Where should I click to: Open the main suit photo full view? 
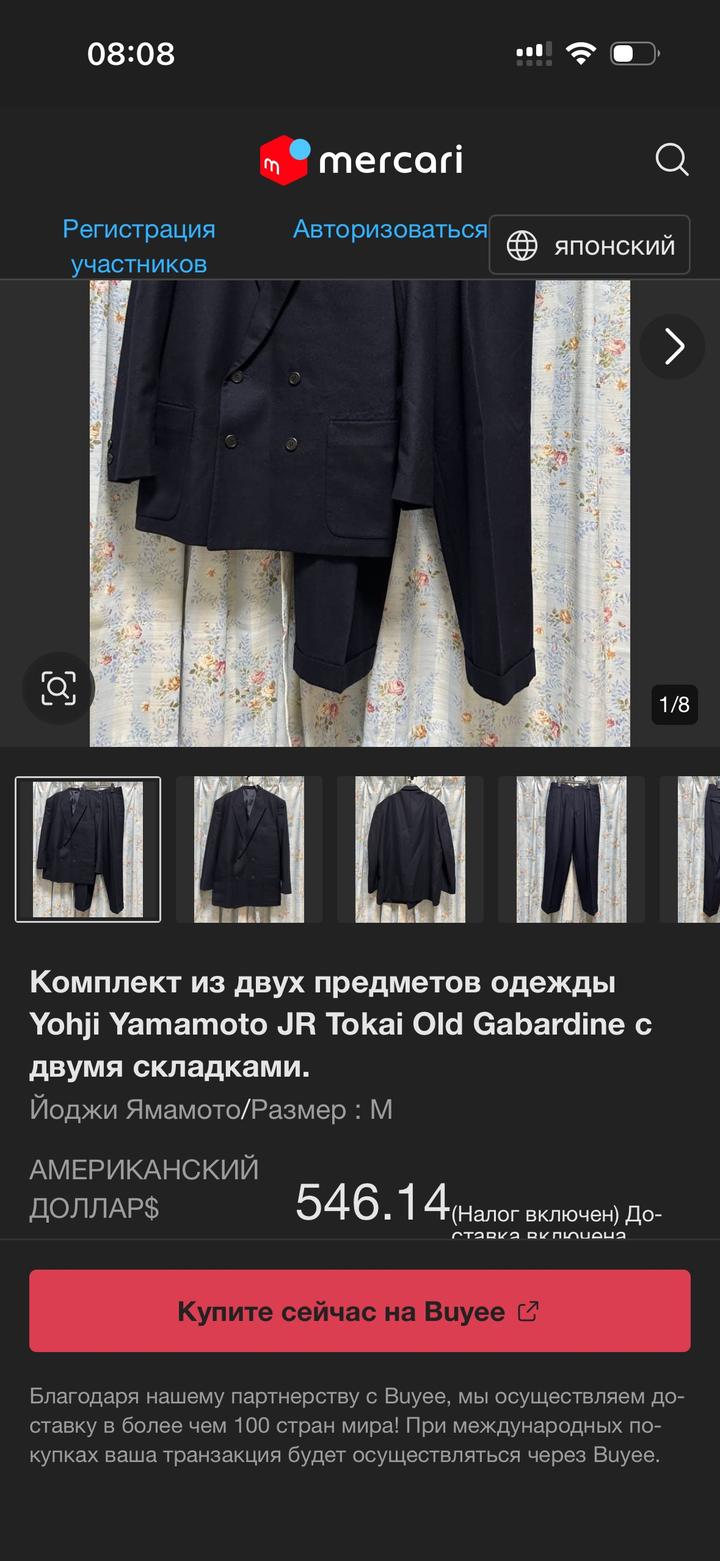[360, 512]
